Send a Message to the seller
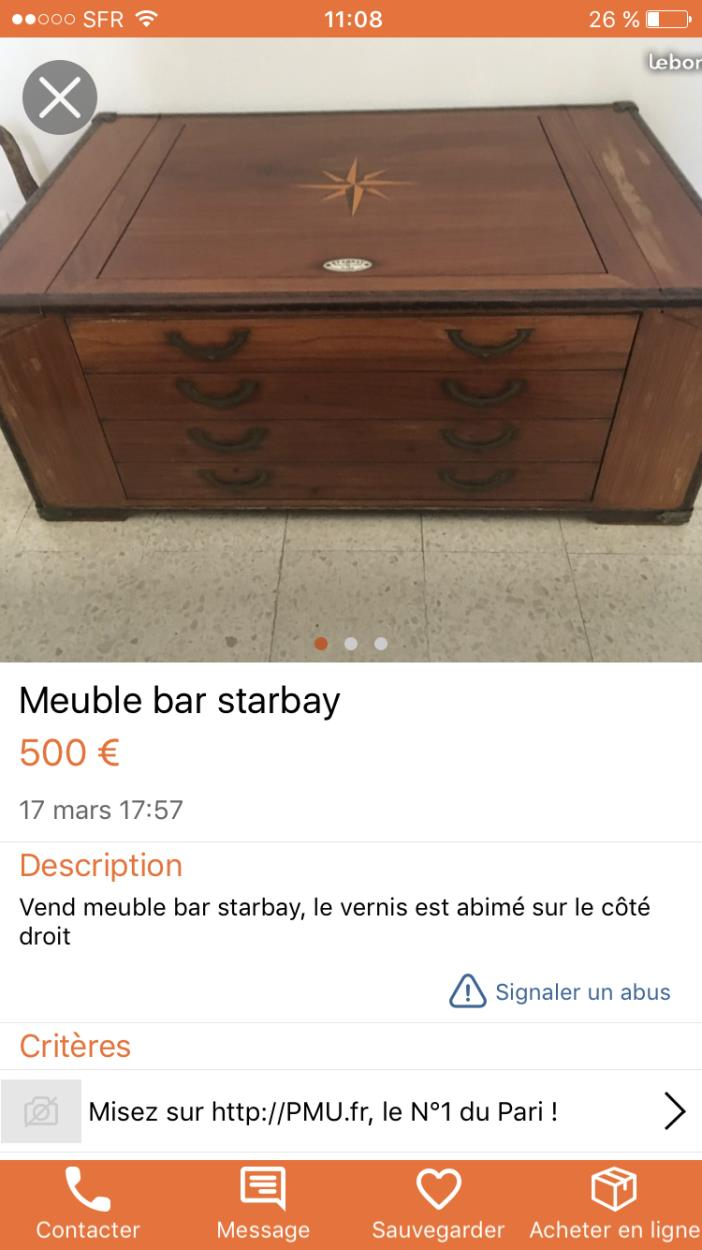Image resolution: width=702 pixels, height=1250 pixels. (x=263, y=1205)
